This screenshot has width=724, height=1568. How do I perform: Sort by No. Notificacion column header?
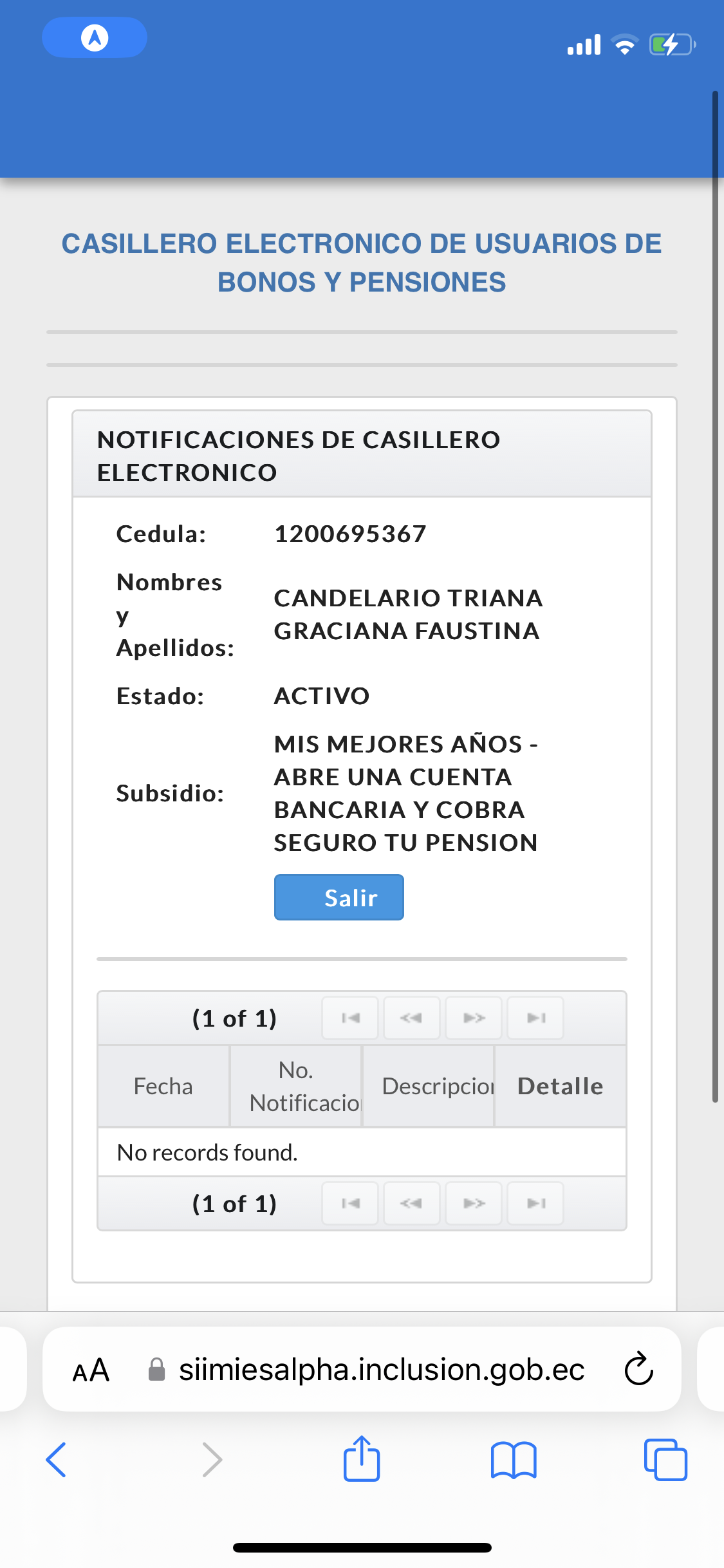tap(296, 1086)
